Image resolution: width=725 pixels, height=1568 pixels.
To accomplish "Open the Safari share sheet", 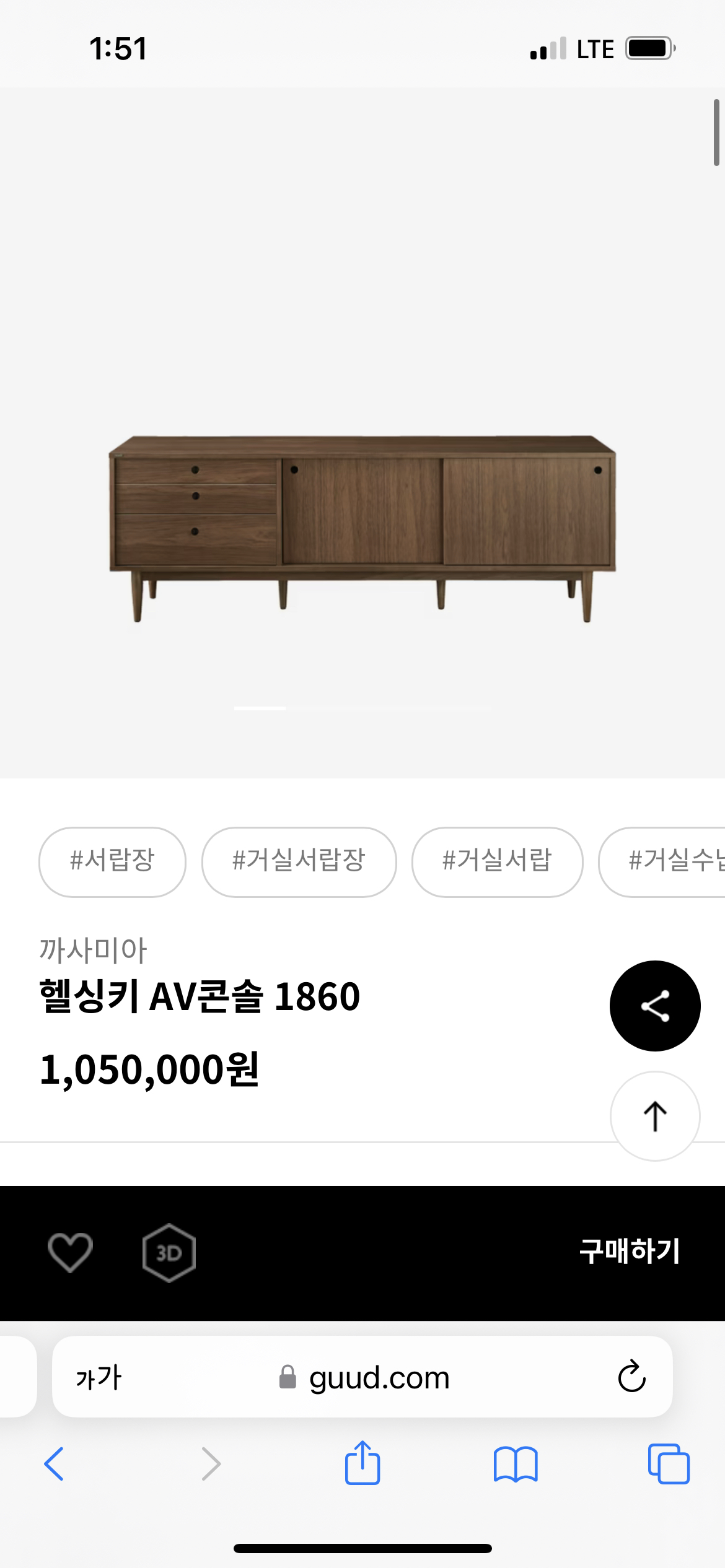I will click(x=362, y=1463).
